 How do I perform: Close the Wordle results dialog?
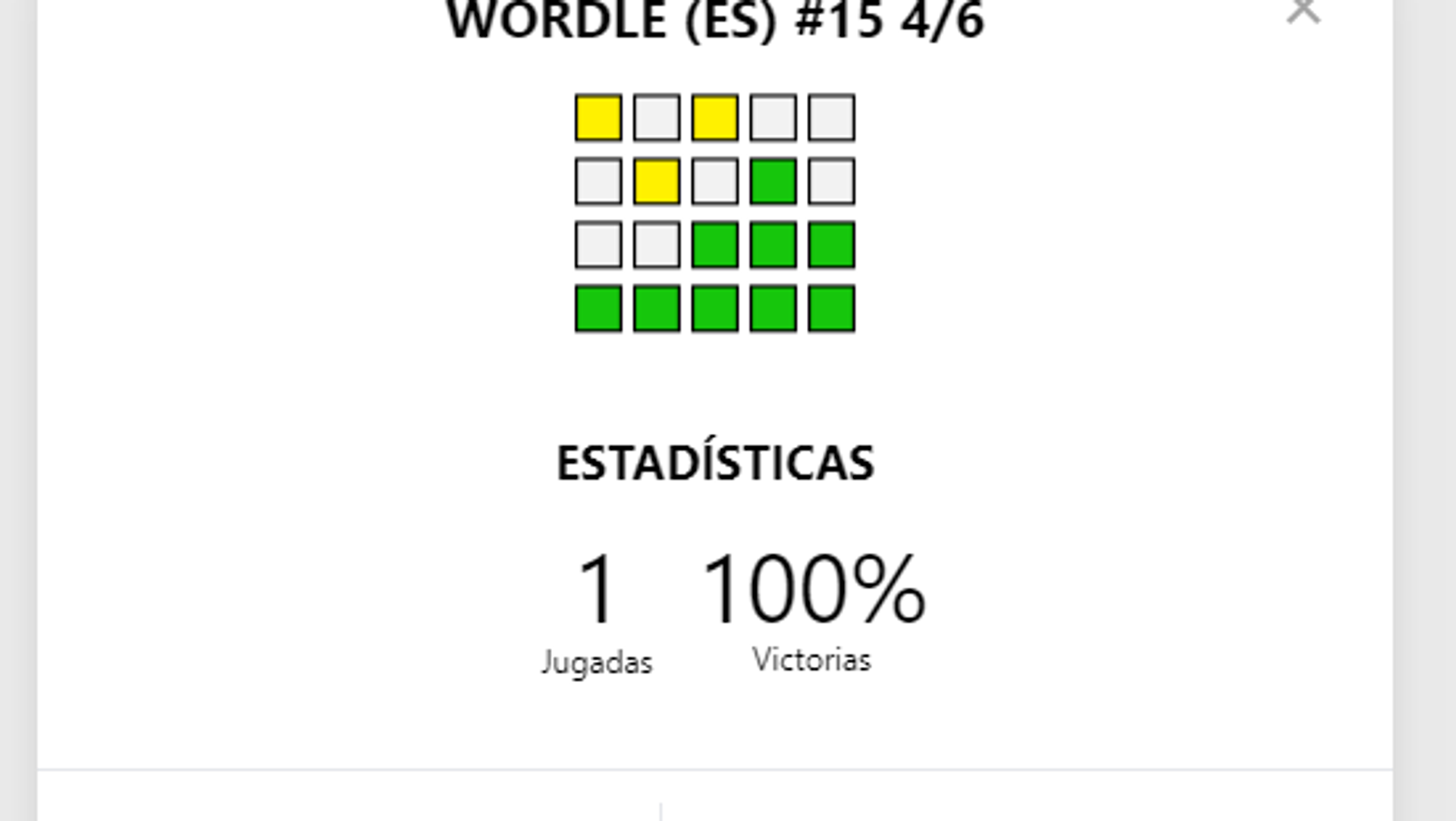1303,11
